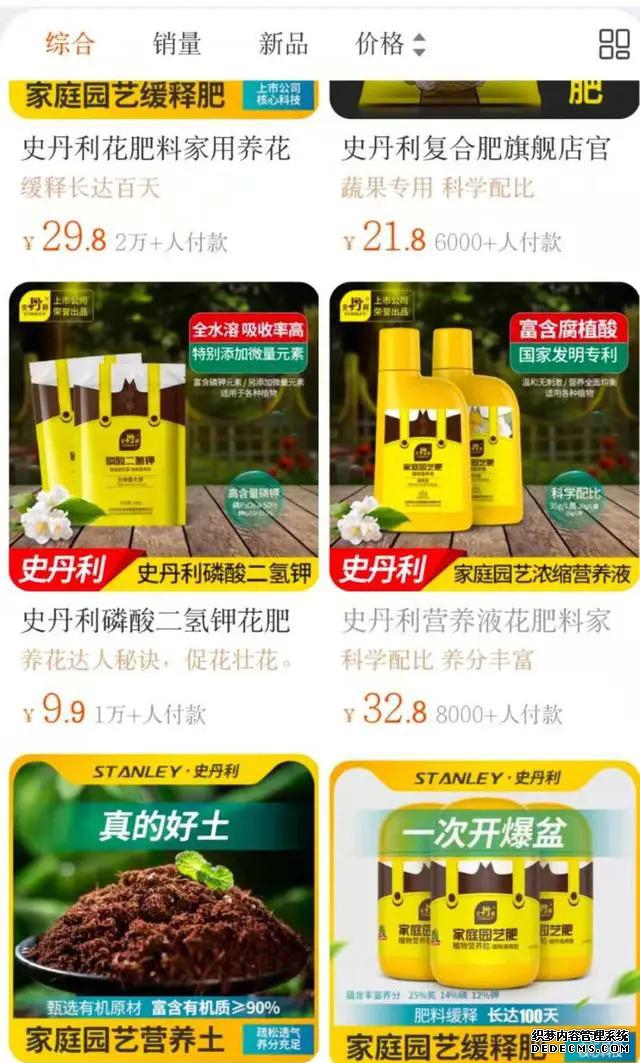
Task: Sort results by 销量
Action: (177, 44)
